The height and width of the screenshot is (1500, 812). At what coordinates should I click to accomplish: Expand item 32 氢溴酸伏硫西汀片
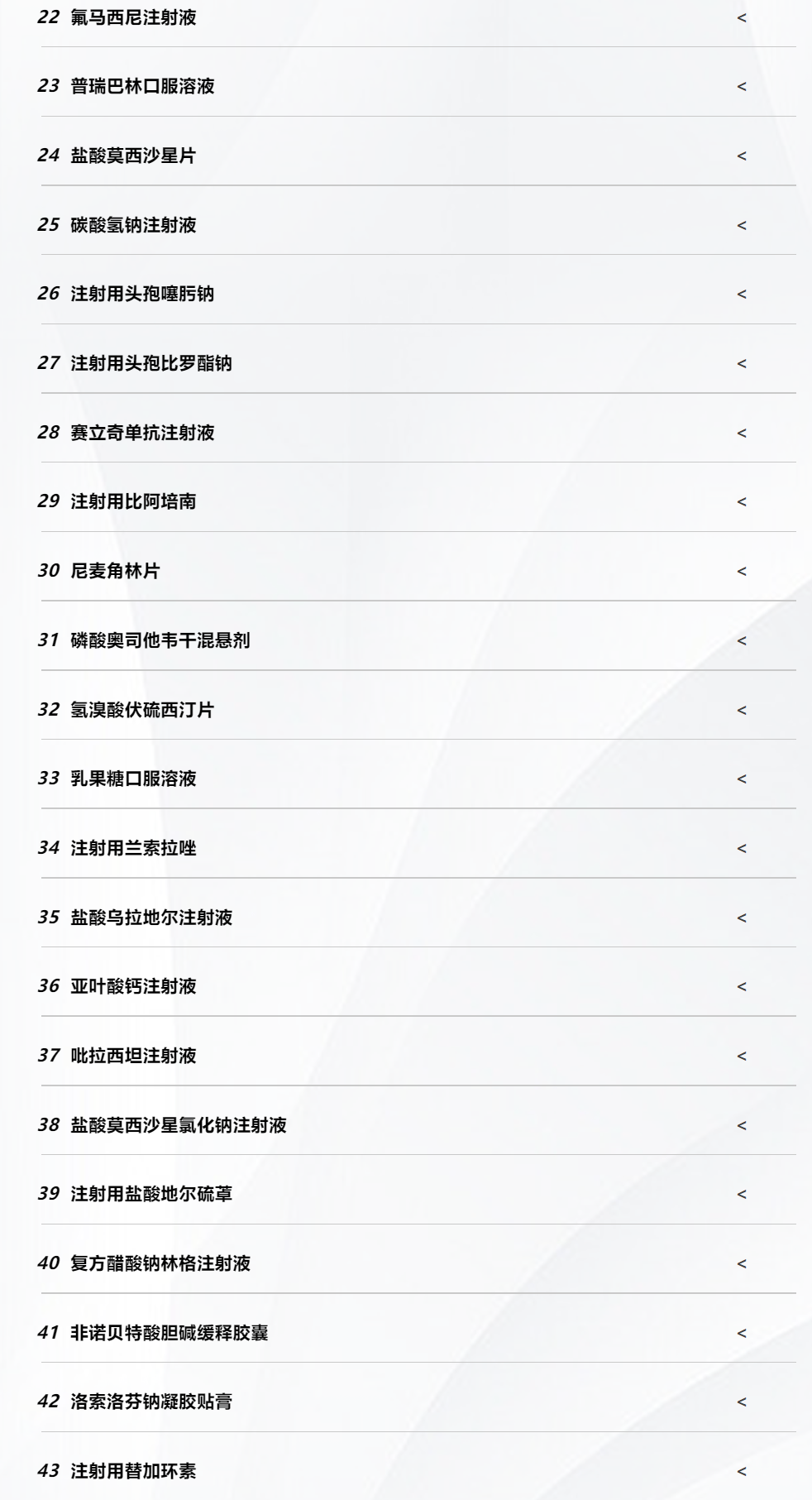[x=418, y=710]
